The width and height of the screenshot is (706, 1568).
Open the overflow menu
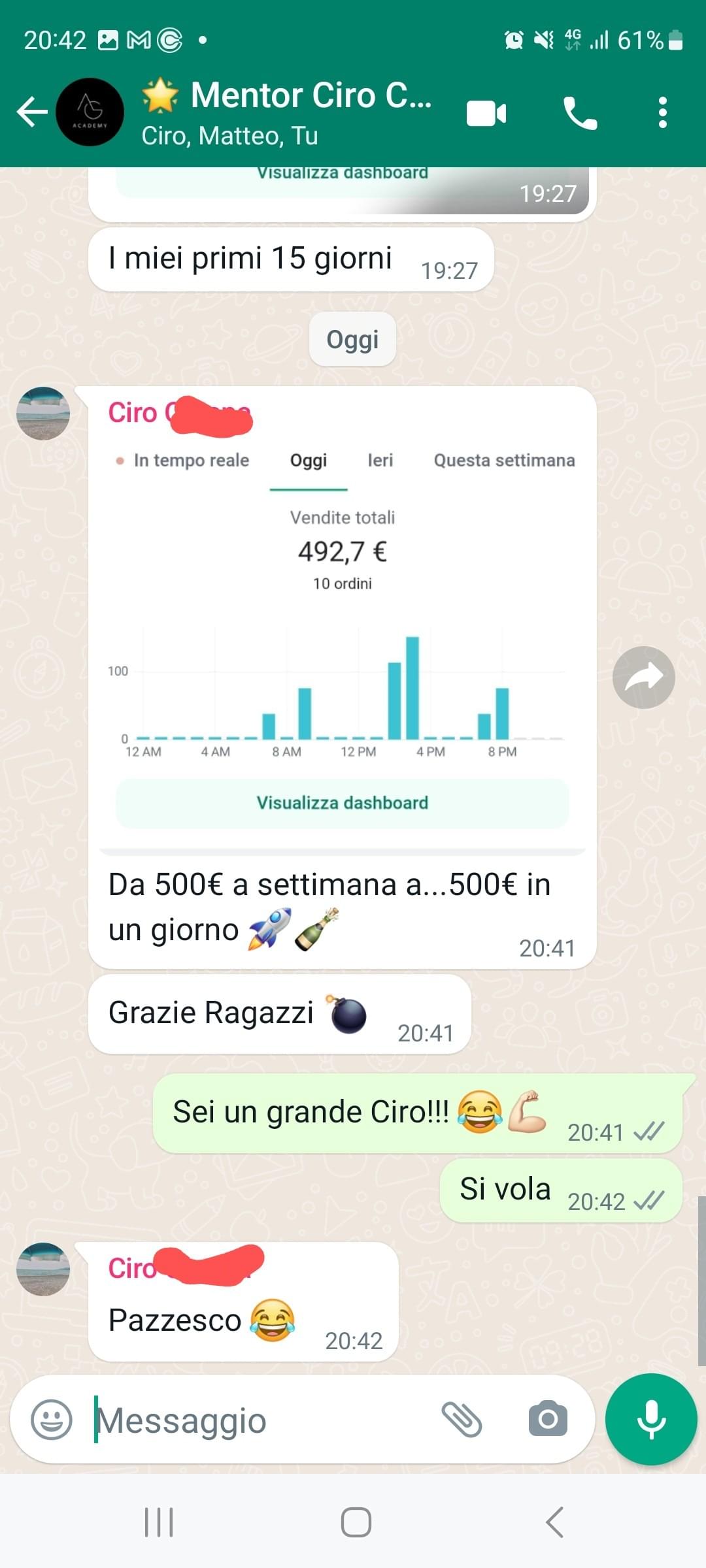click(x=663, y=112)
